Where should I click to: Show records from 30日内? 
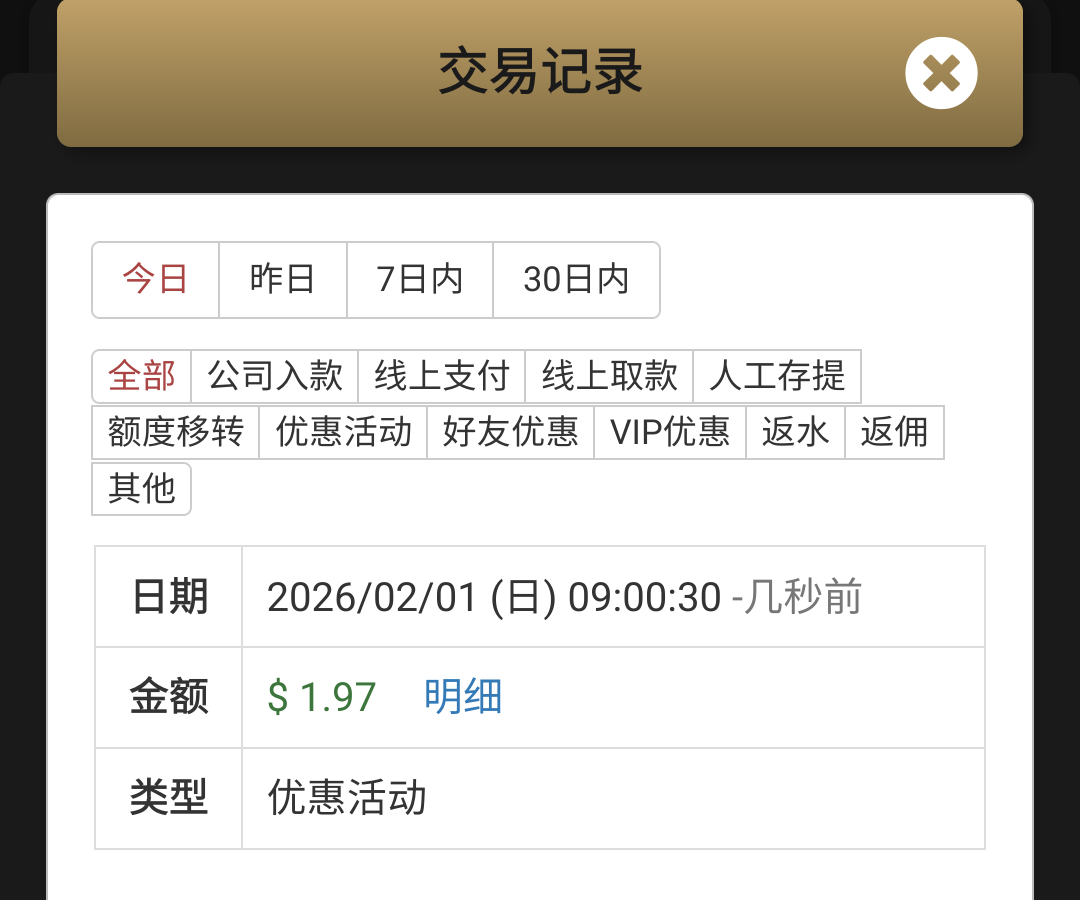pos(576,280)
